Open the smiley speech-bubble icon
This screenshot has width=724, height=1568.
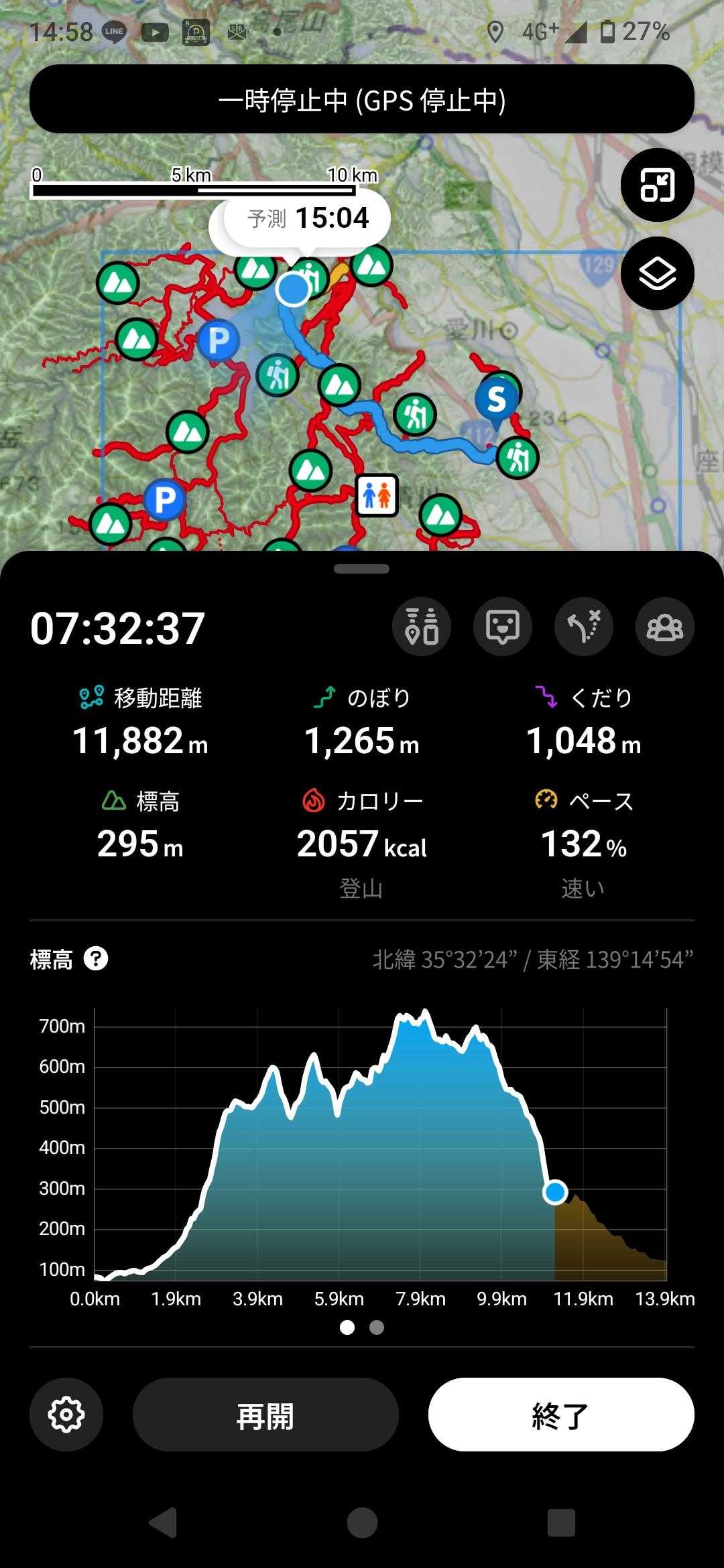(x=503, y=627)
